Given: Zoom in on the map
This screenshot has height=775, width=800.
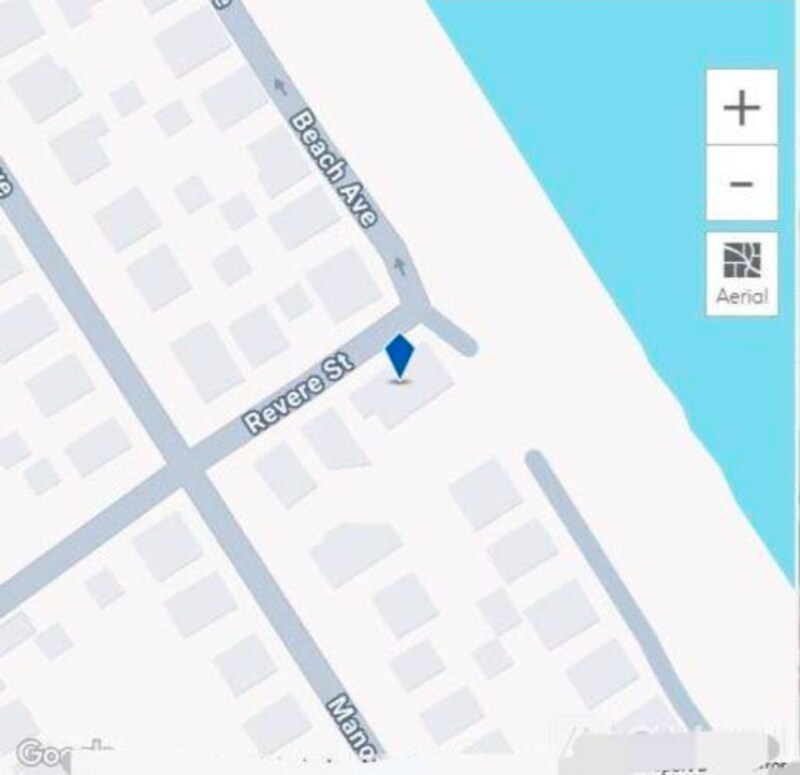Looking at the screenshot, I should click(x=741, y=107).
